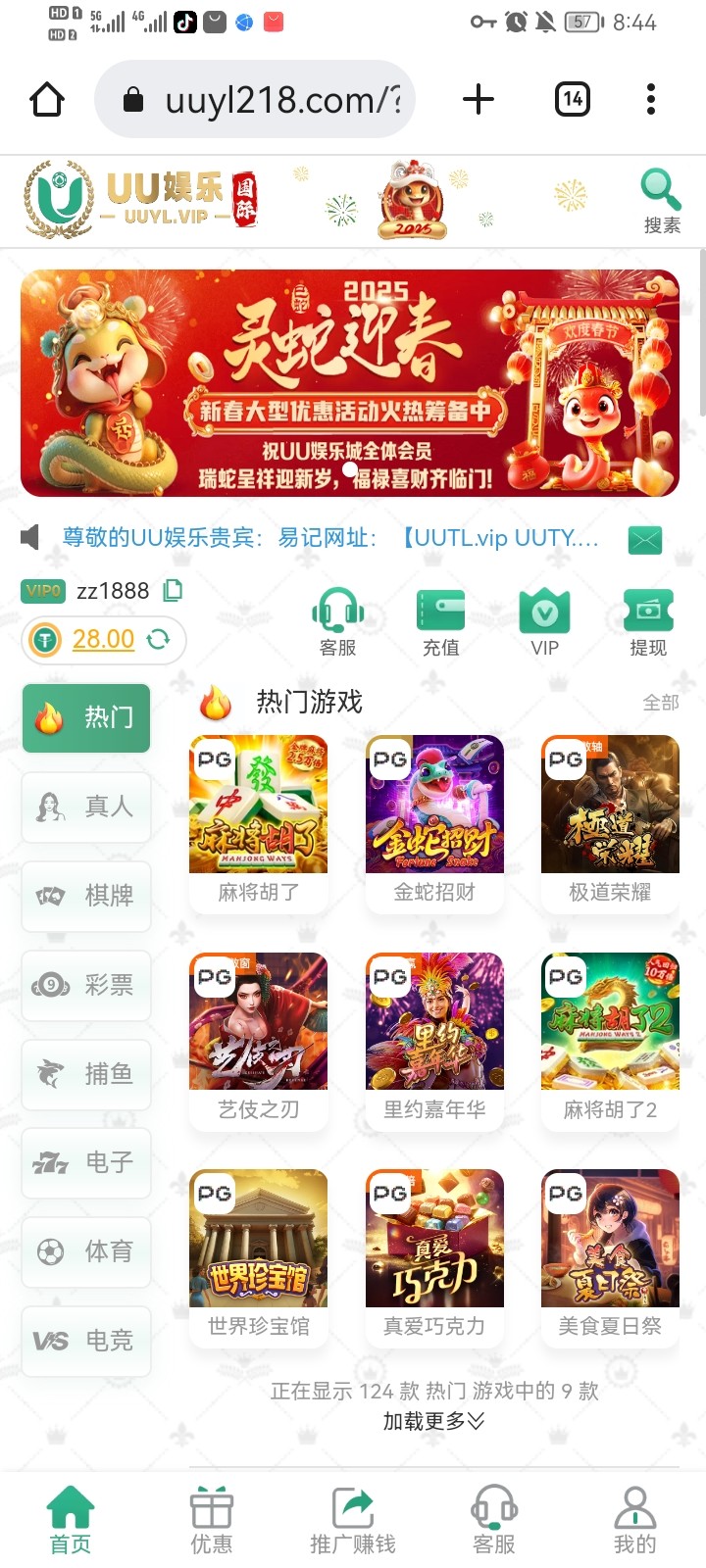Screen dimensions: 706x1568
Task: Open the 充值 recharge option
Action: point(440,621)
